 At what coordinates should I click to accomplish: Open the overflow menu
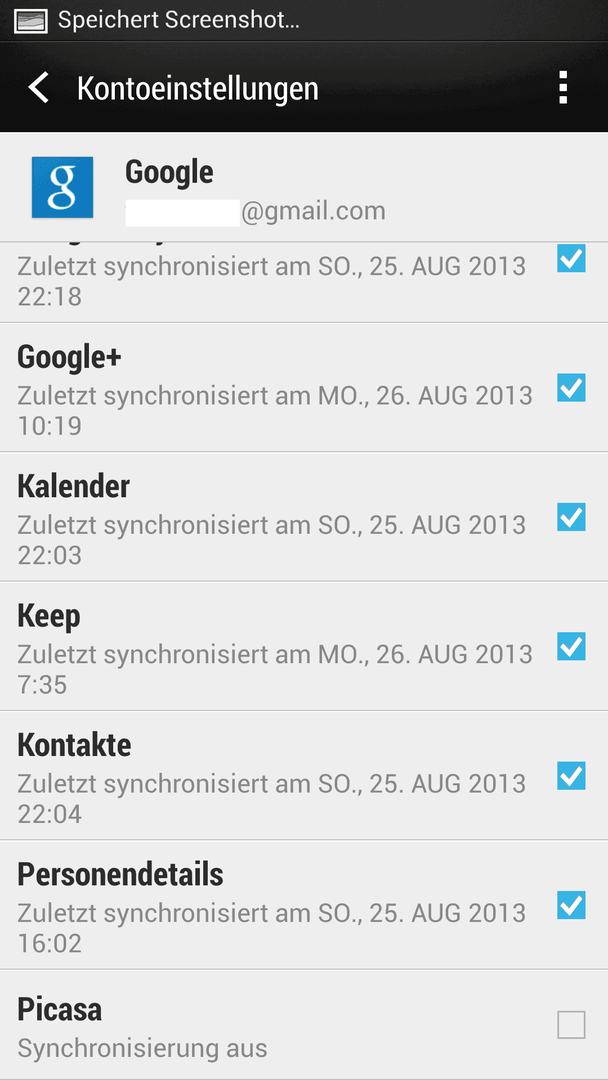coord(563,87)
